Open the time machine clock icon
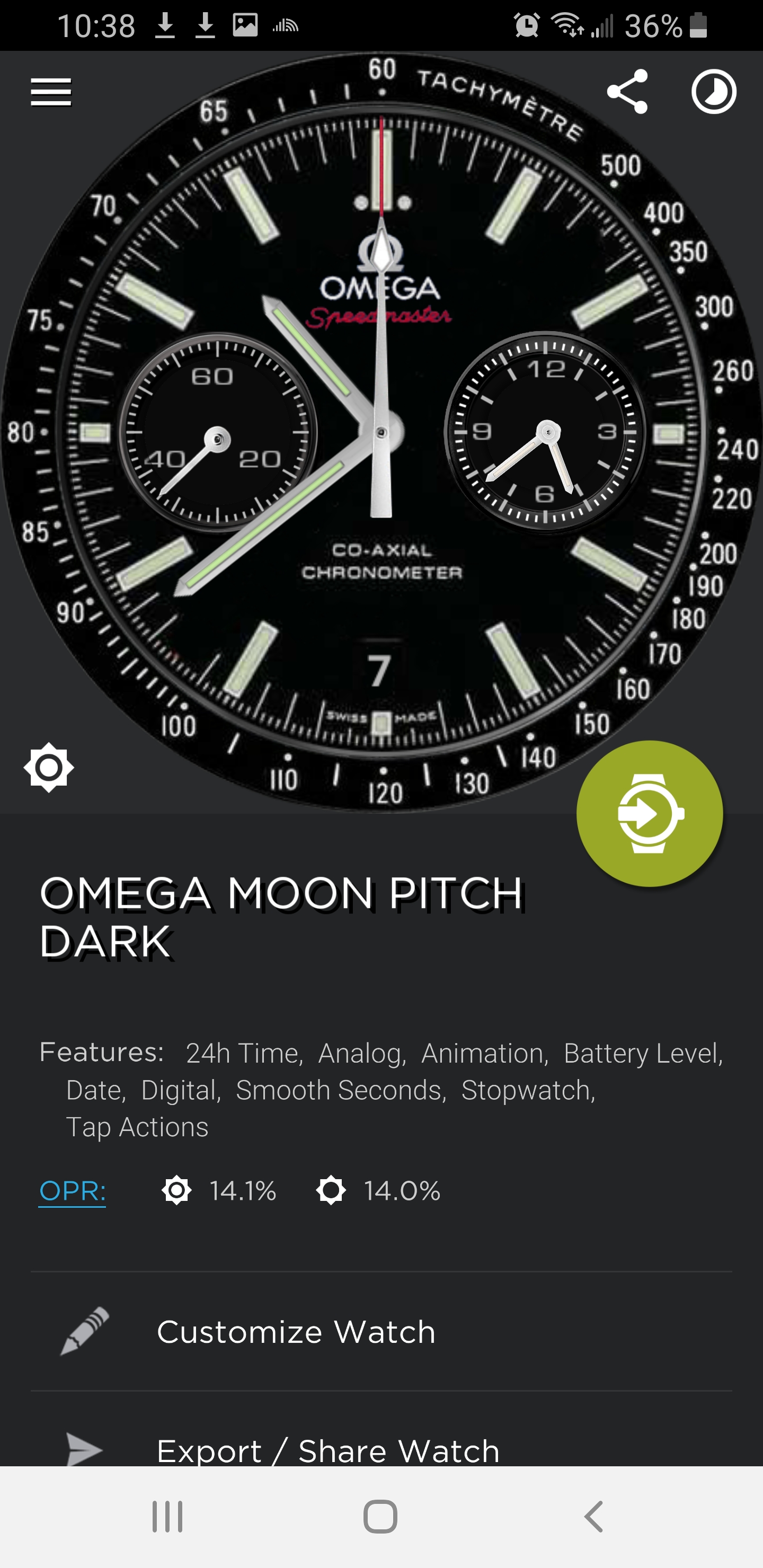763x1568 pixels. pos(714,91)
